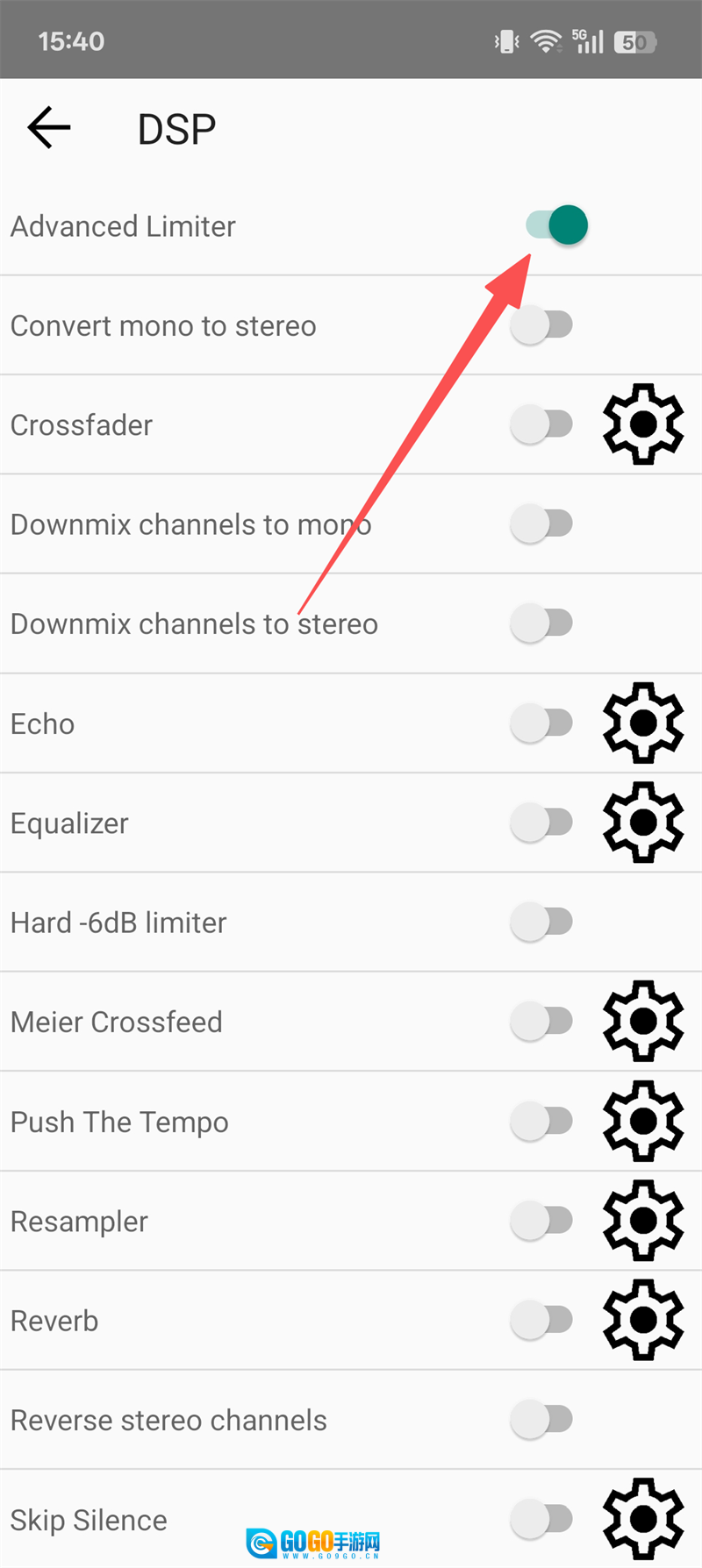The image size is (702, 1568).
Task: Enable Reverse stereo channels
Action: point(541,1420)
